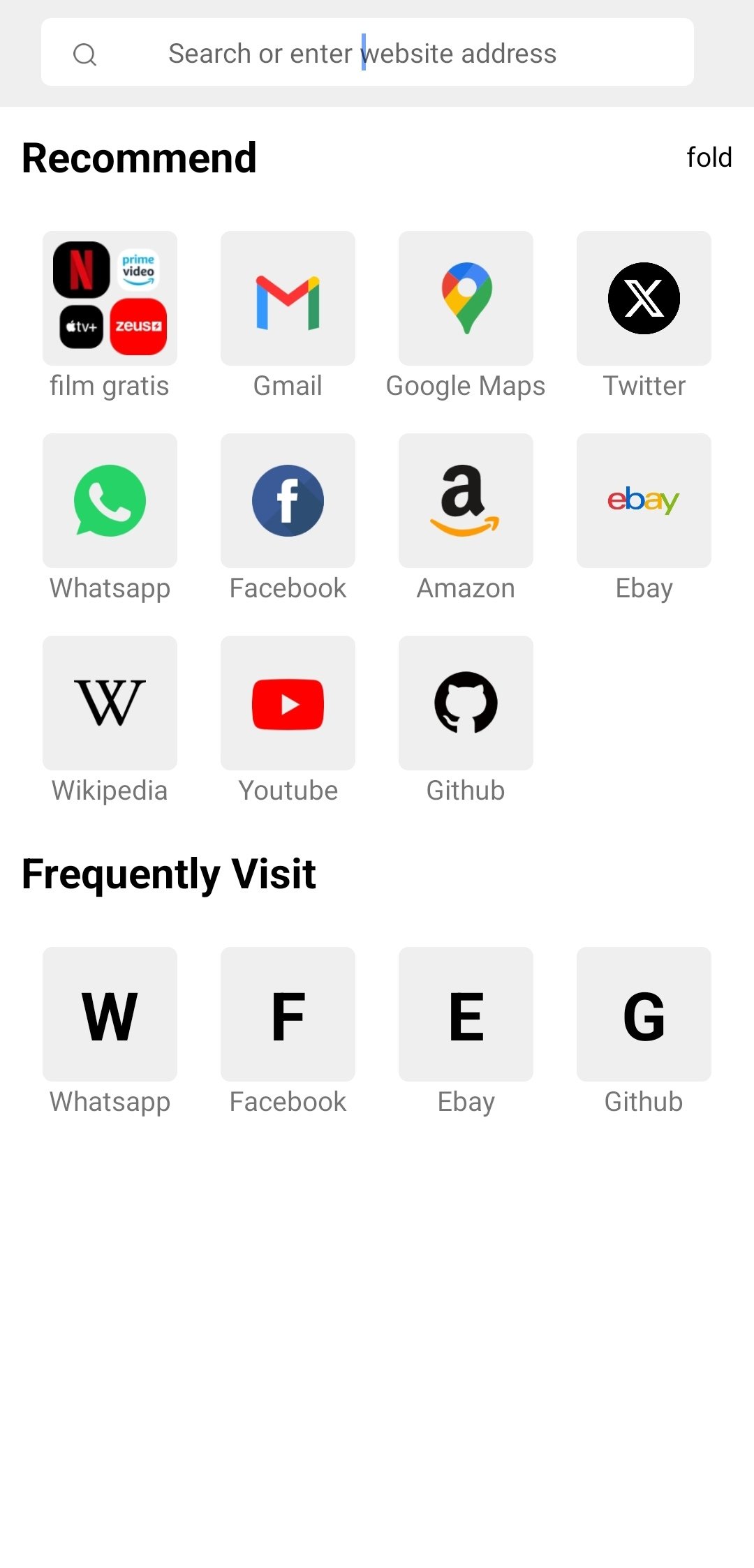Open the Wikipedia shortcut
Viewport: 754px width, 1568px height.
tap(110, 703)
